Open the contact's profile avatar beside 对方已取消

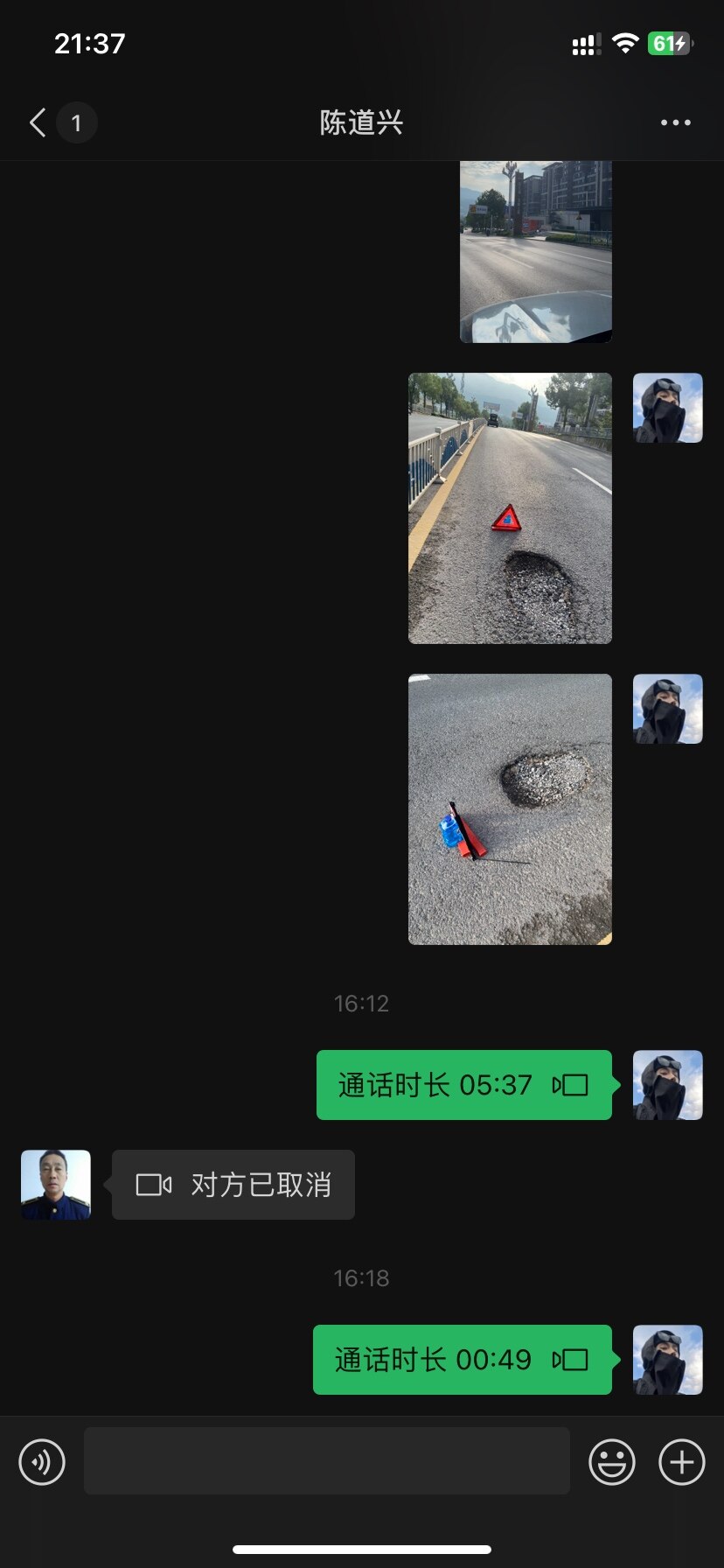click(56, 1185)
